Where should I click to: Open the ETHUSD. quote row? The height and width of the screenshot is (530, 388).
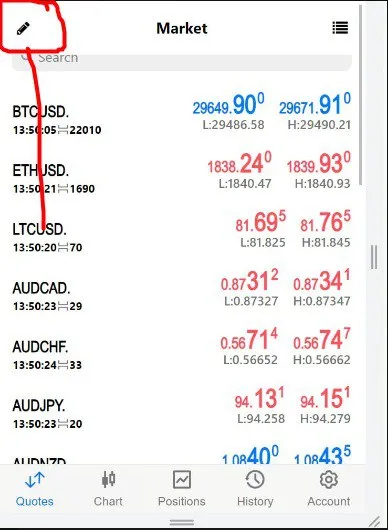[182, 174]
